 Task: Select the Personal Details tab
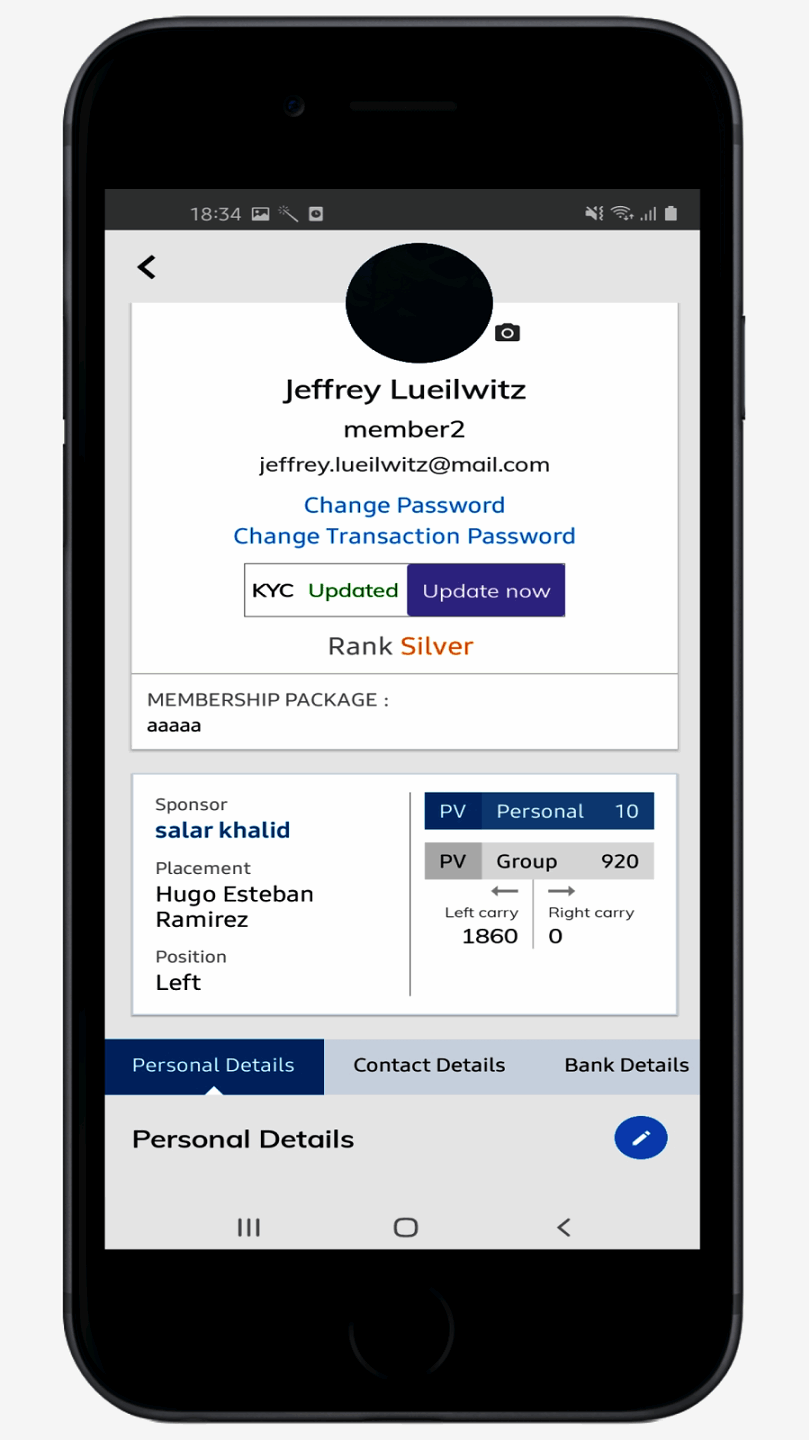pyautogui.click(x=214, y=1065)
